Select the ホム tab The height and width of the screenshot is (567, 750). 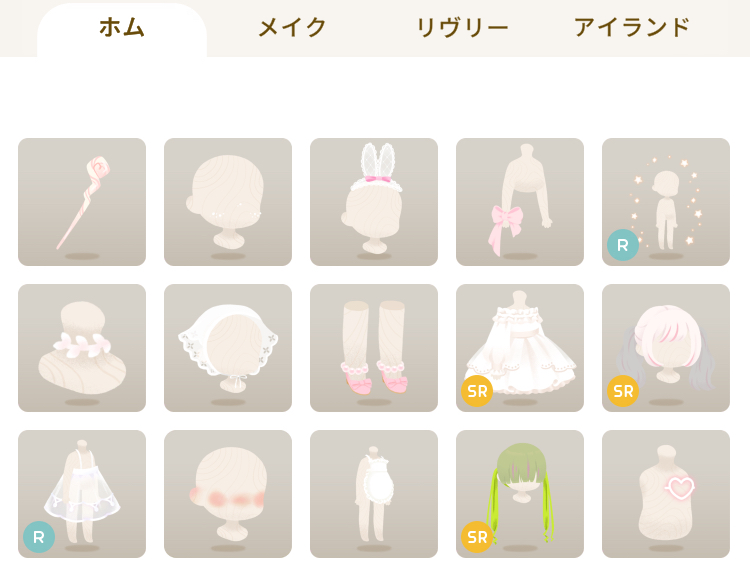tap(122, 28)
